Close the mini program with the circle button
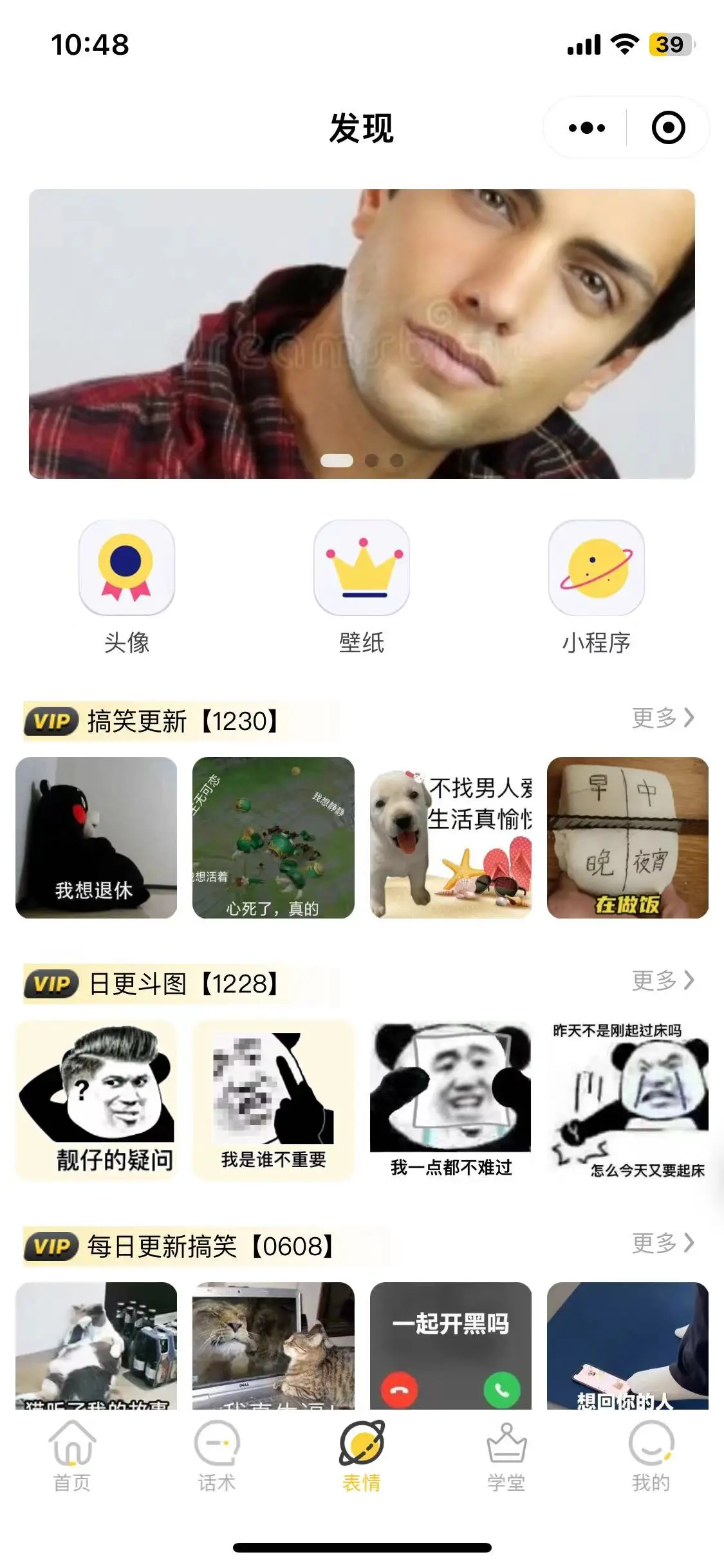 click(668, 128)
